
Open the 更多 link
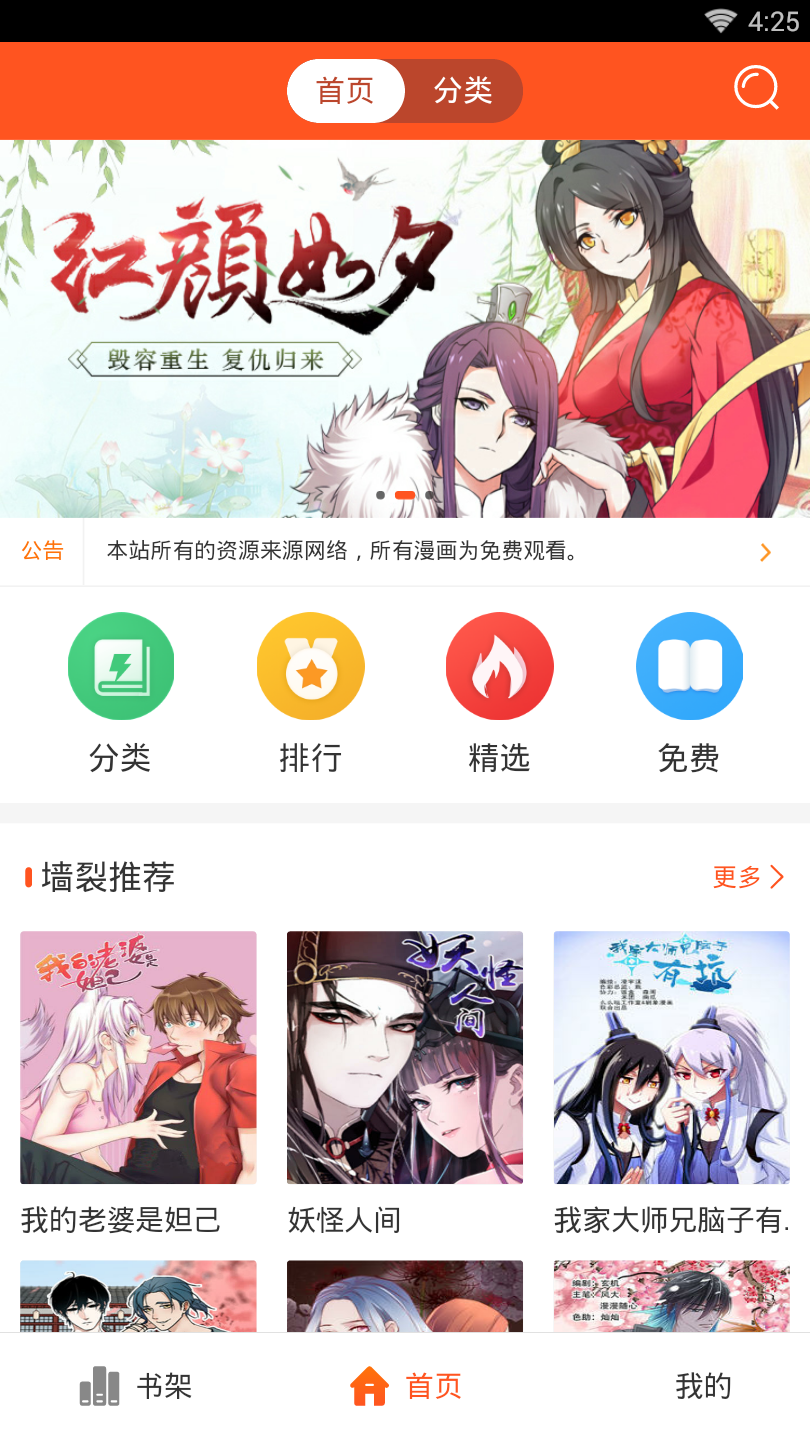point(737,877)
